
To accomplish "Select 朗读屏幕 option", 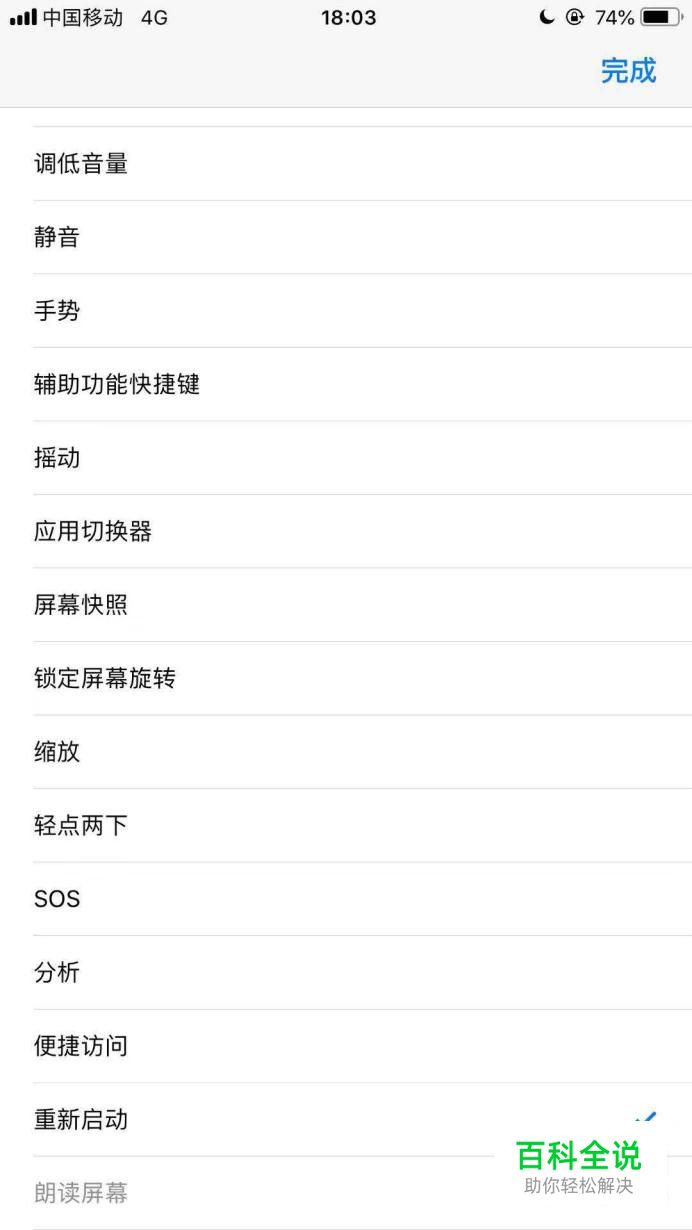I will [346, 1193].
